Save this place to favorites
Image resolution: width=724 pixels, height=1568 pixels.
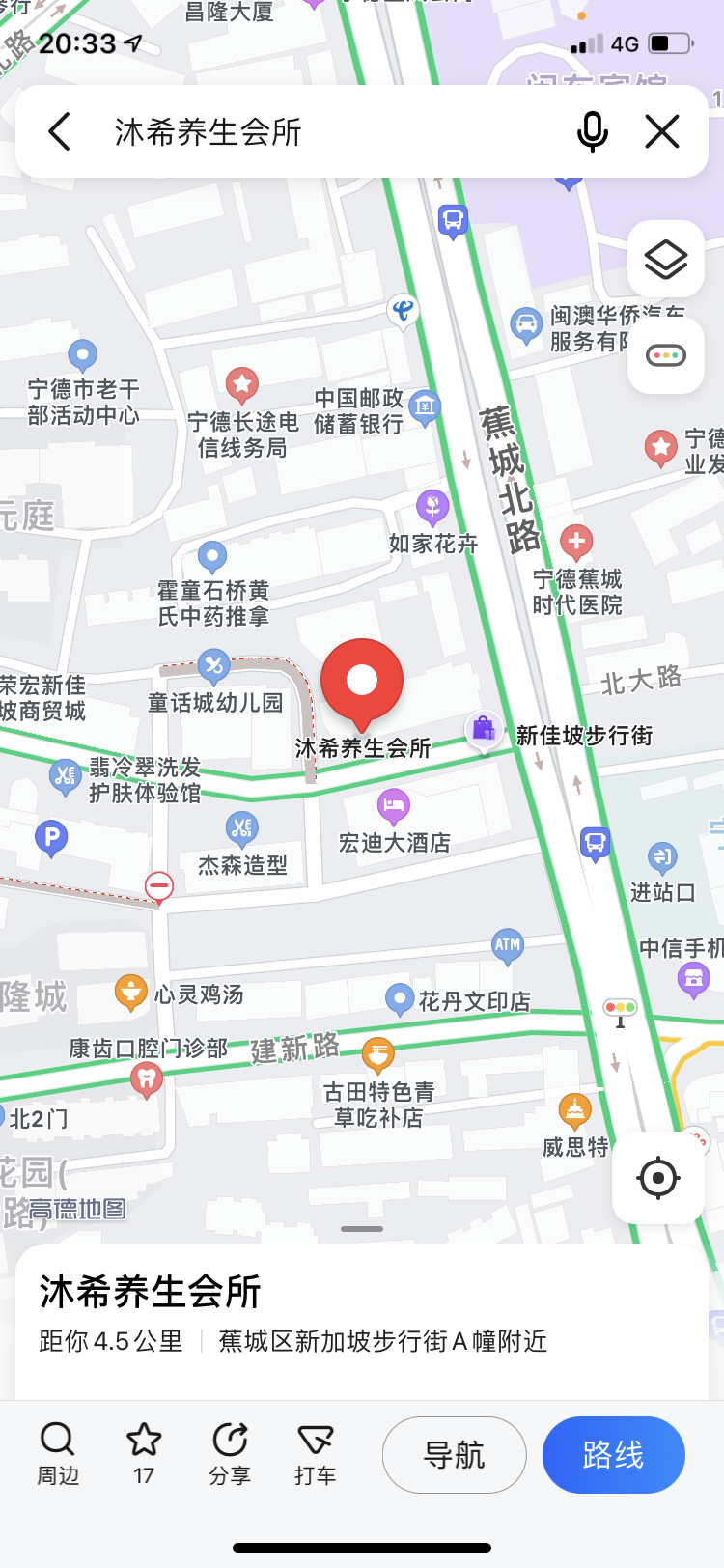pos(144,1453)
